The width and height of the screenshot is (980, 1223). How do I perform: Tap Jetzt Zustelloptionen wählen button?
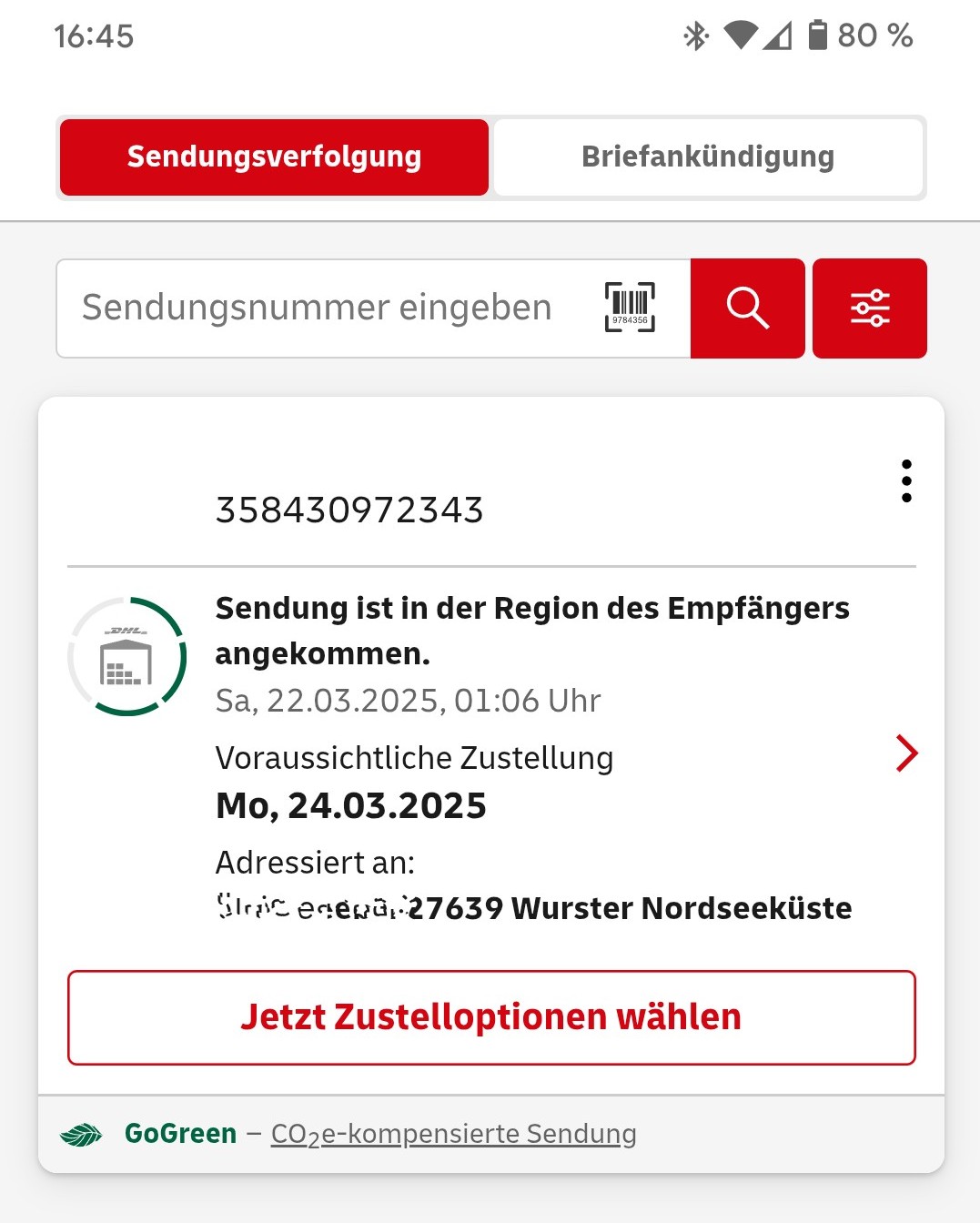coord(491,1017)
